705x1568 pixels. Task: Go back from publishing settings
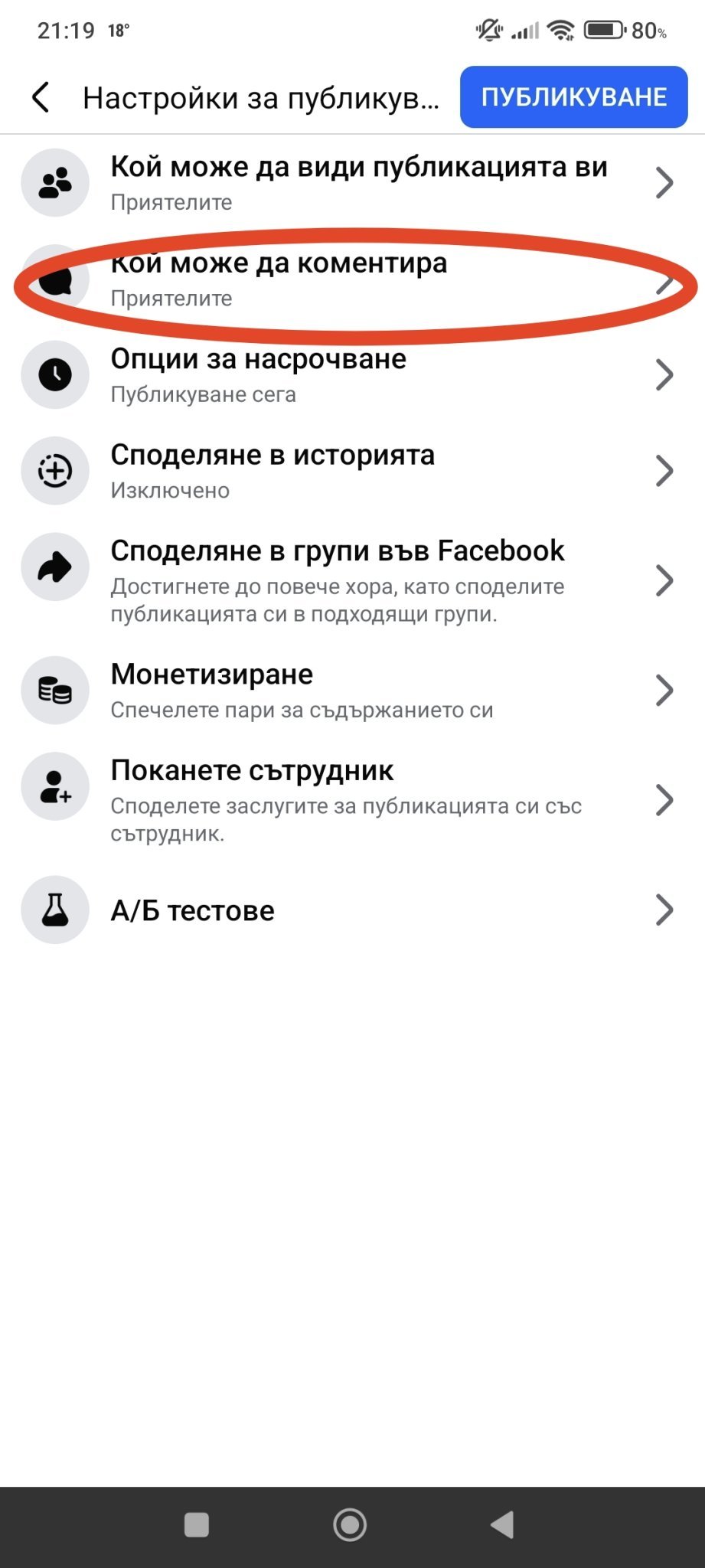click(41, 98)
